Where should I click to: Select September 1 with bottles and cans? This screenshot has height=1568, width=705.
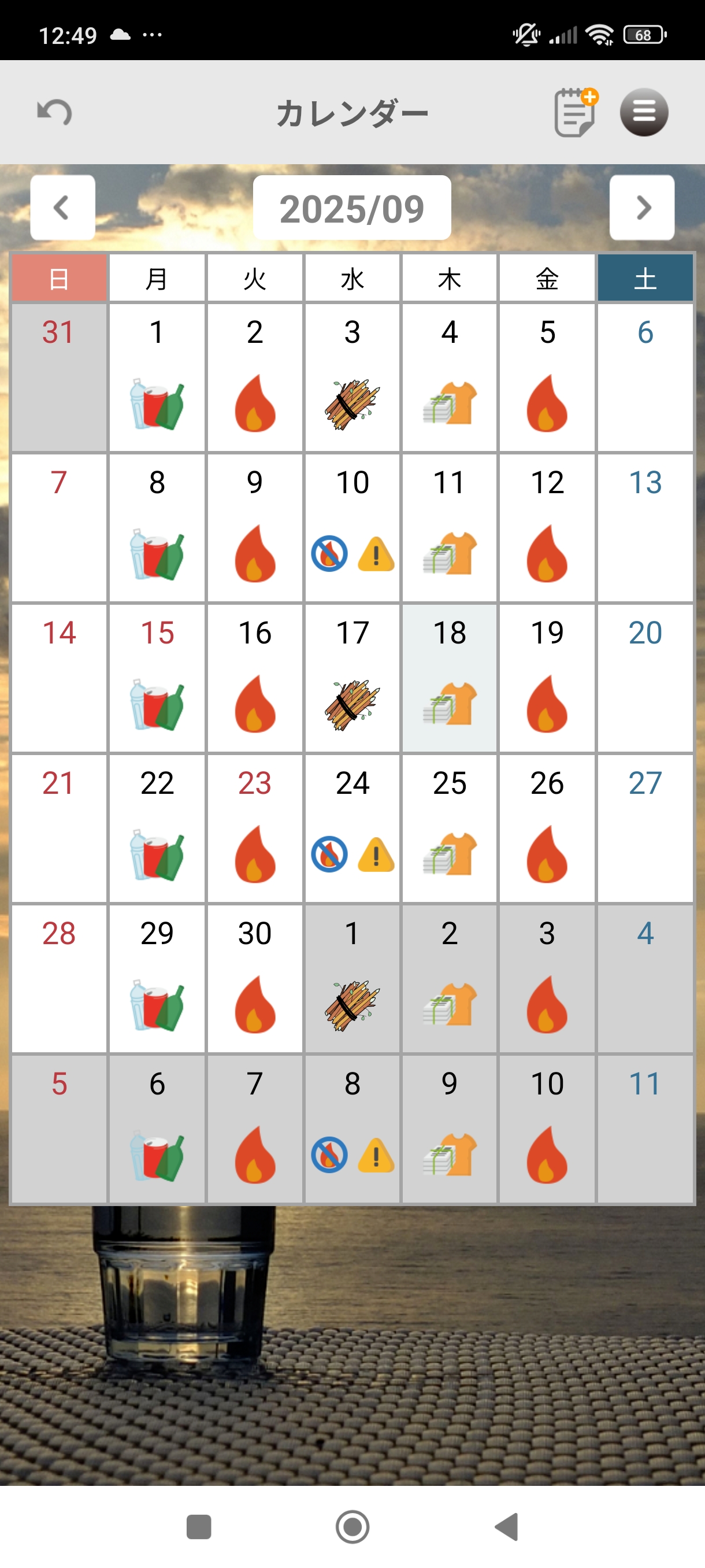(x=157, y=378)
